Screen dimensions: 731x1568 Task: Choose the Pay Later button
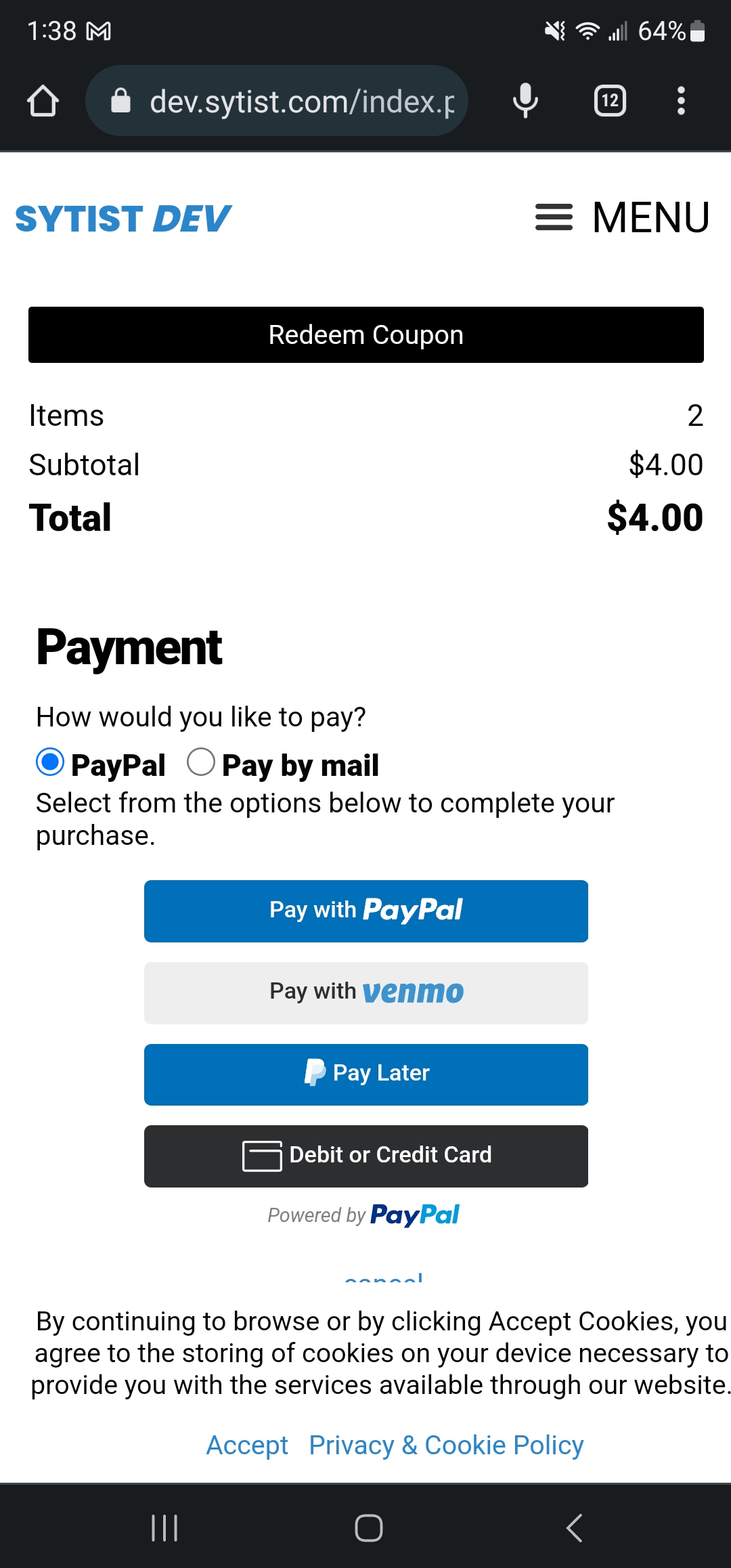click(x=366, y=1075)
